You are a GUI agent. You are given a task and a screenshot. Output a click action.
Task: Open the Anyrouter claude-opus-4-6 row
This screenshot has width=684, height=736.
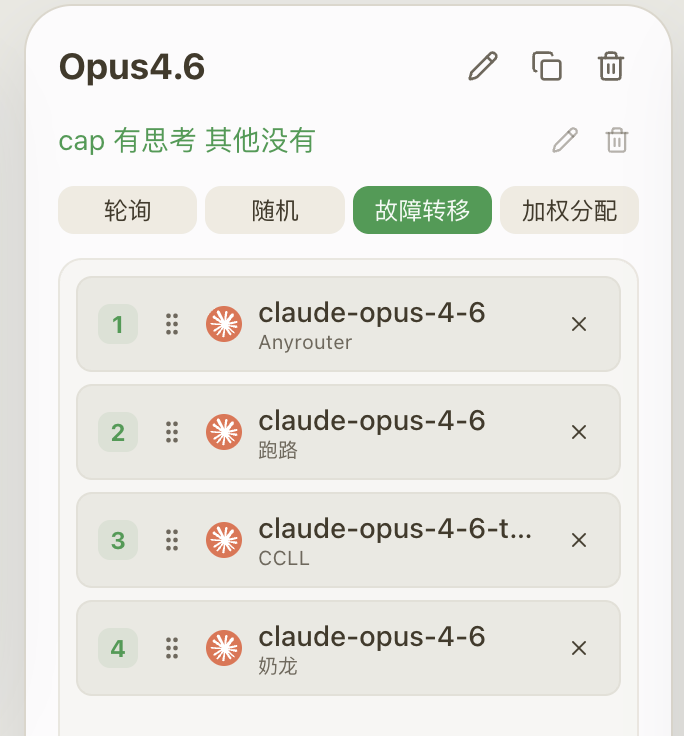coord(348,324)
